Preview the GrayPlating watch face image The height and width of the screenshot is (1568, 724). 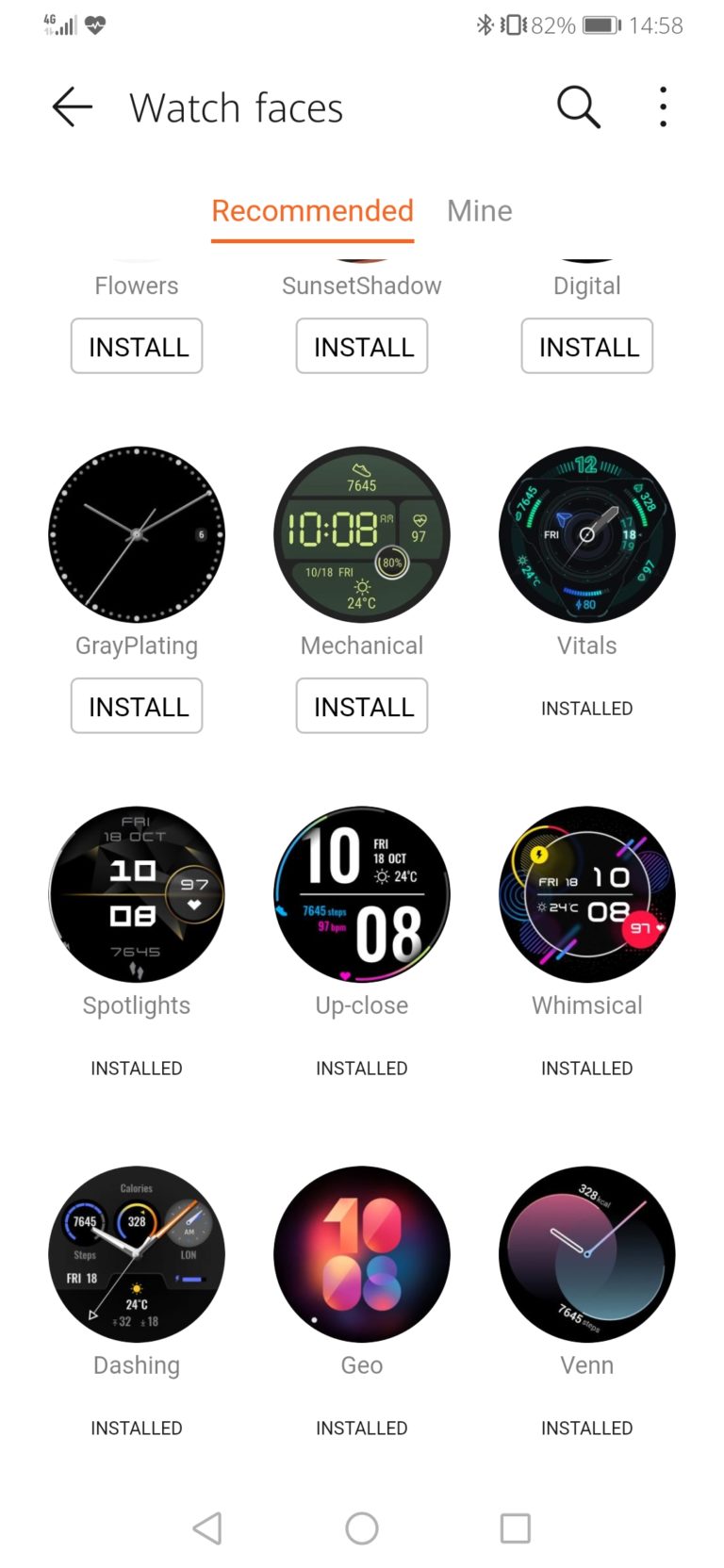click(137, 534)
